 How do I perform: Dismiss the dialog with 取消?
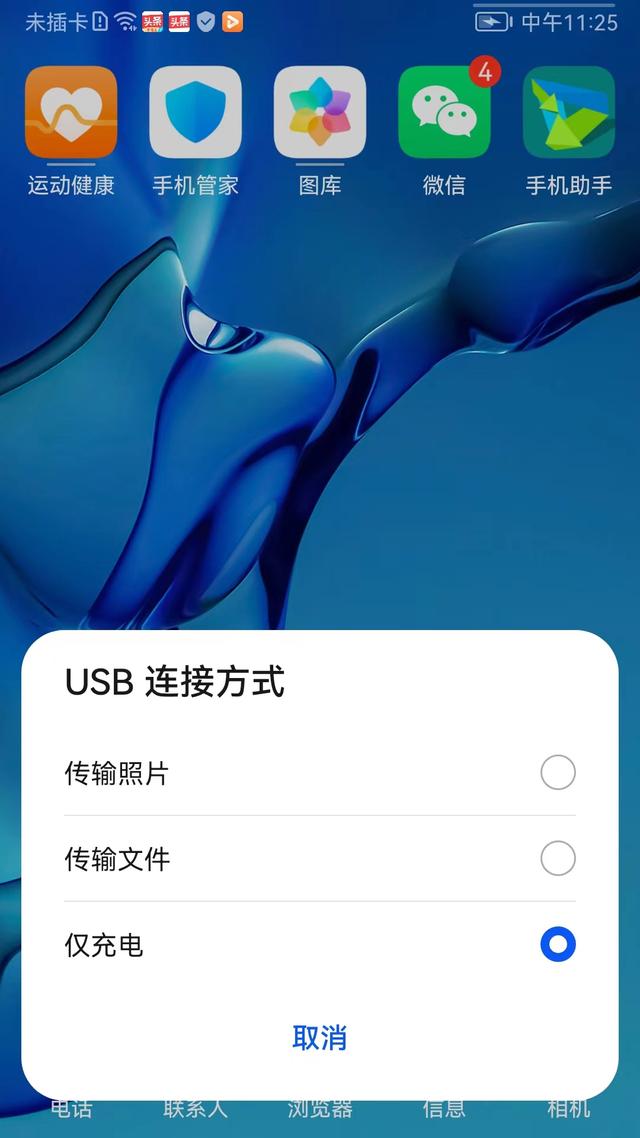tap(319, 1038)
